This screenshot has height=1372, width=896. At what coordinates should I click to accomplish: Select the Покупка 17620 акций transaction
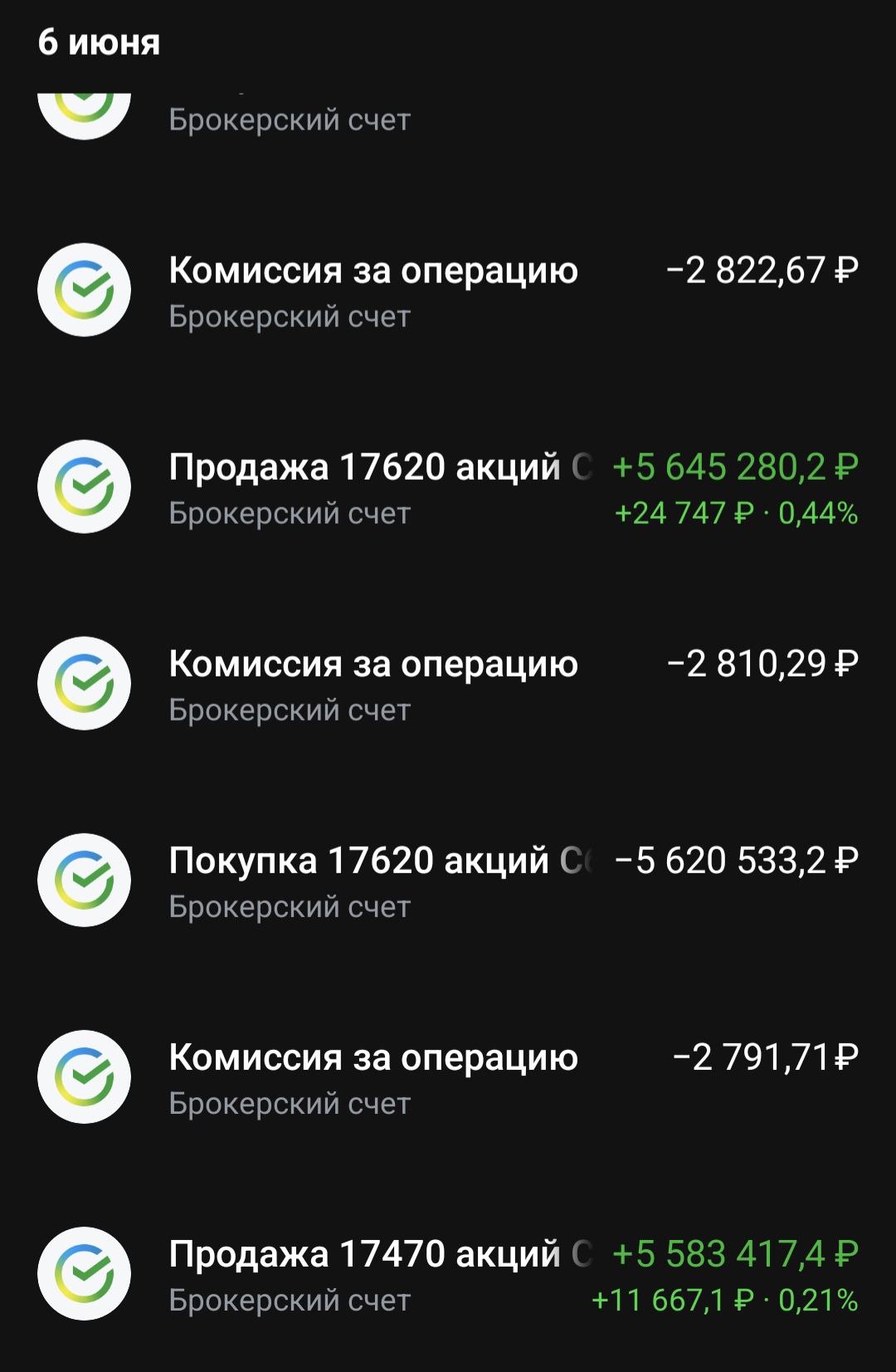point(448,878)
